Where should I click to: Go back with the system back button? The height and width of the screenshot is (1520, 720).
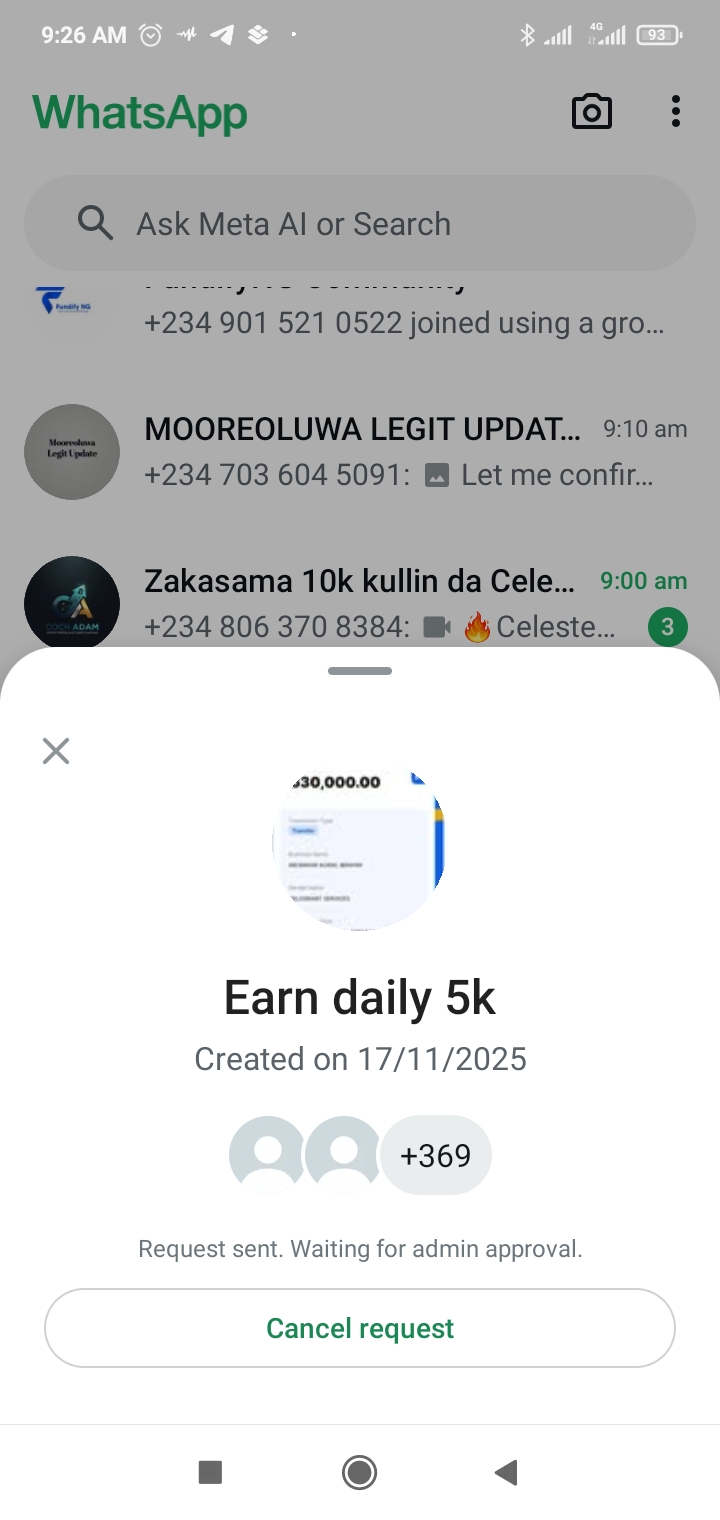tap(506, 1472)
